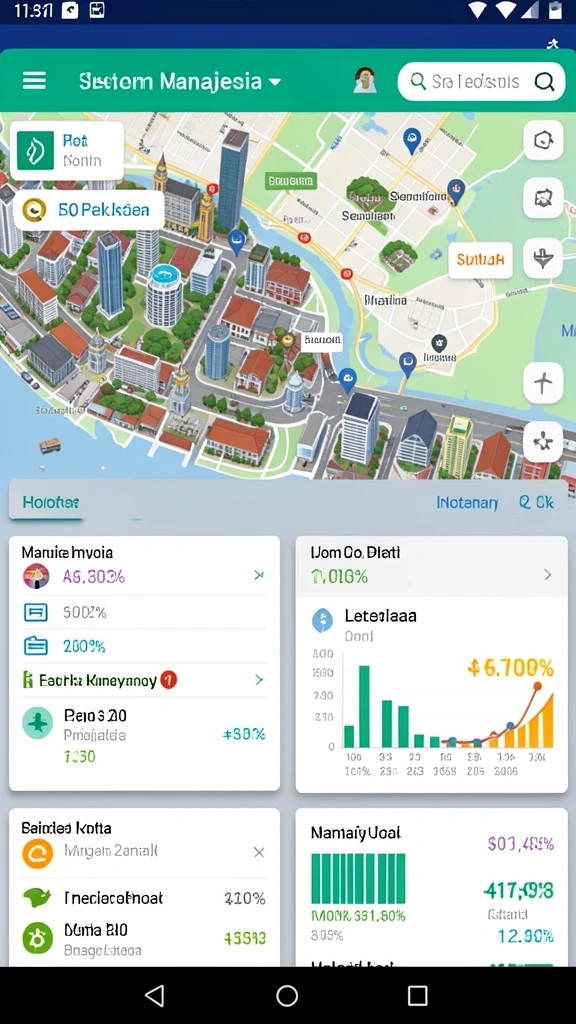Open the Inotanary link
Screen dimensions: 576x1024
(467, 502)
